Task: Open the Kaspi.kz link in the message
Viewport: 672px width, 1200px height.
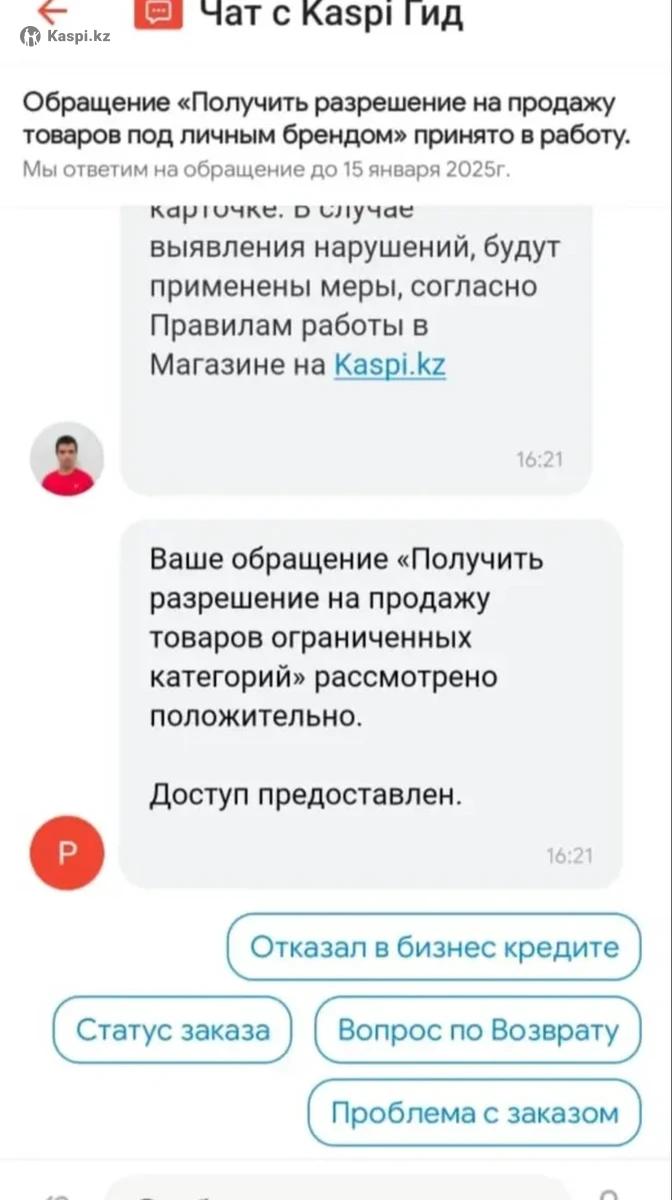Action: 389,365
